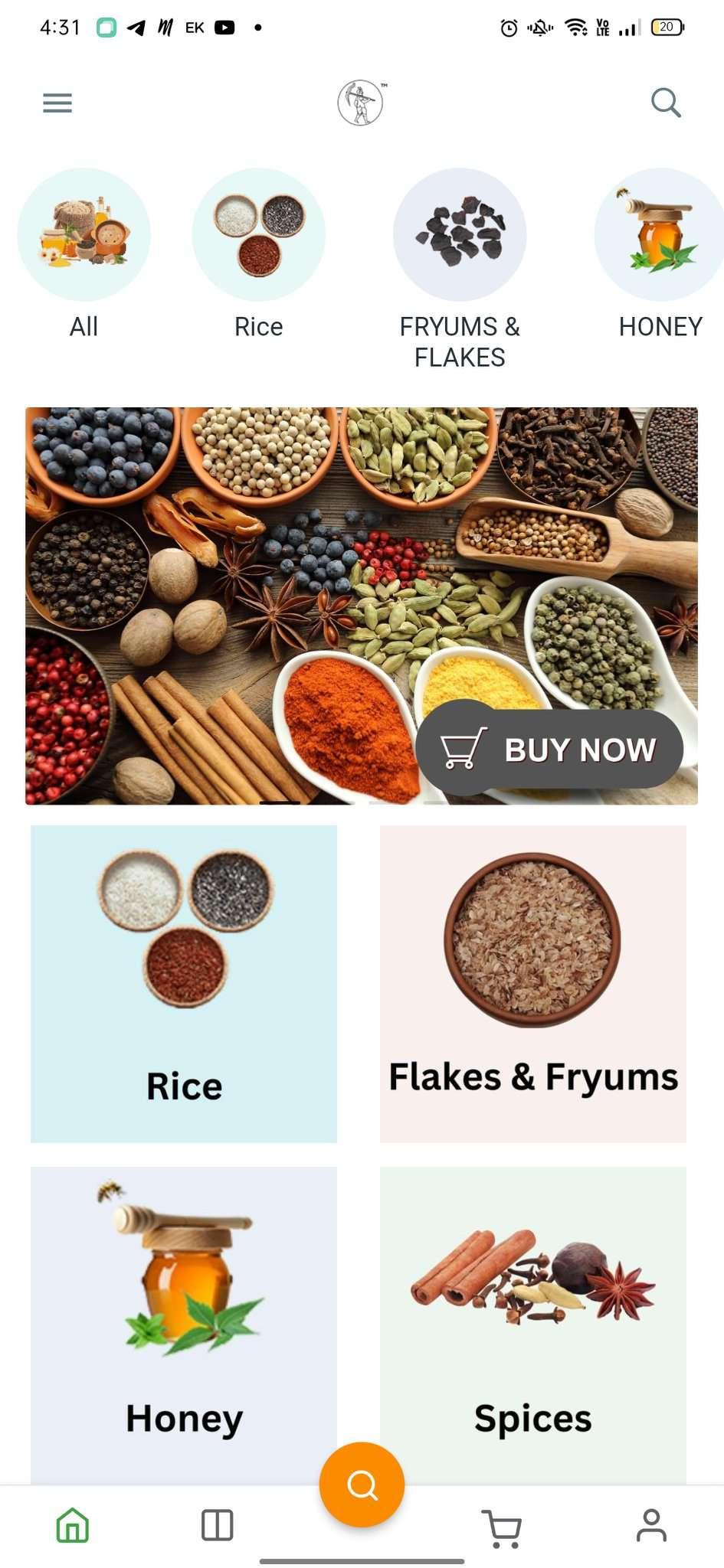Open the Spices category card

pos(533,1317)
